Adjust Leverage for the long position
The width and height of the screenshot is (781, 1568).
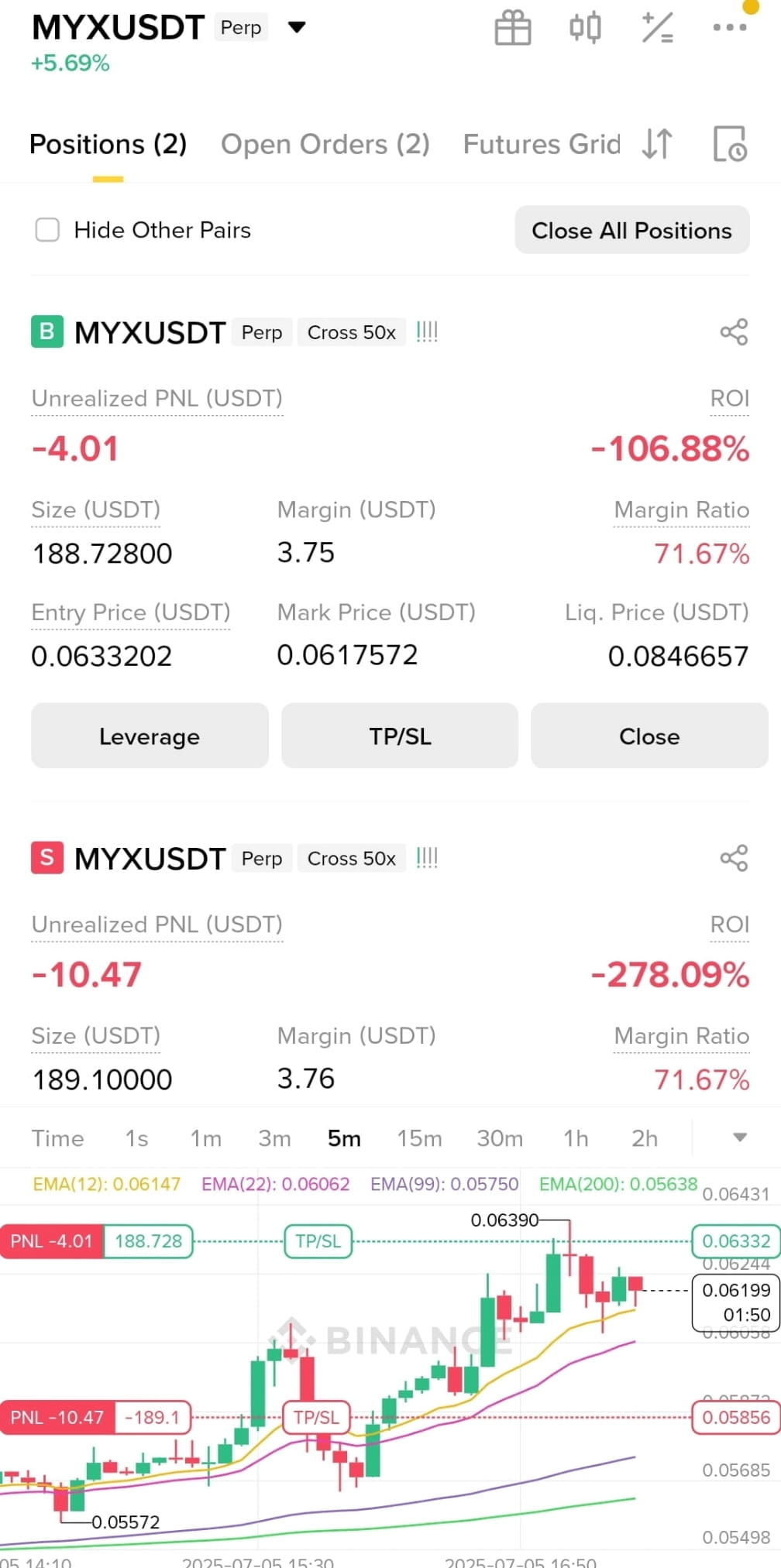coord(150,736)
